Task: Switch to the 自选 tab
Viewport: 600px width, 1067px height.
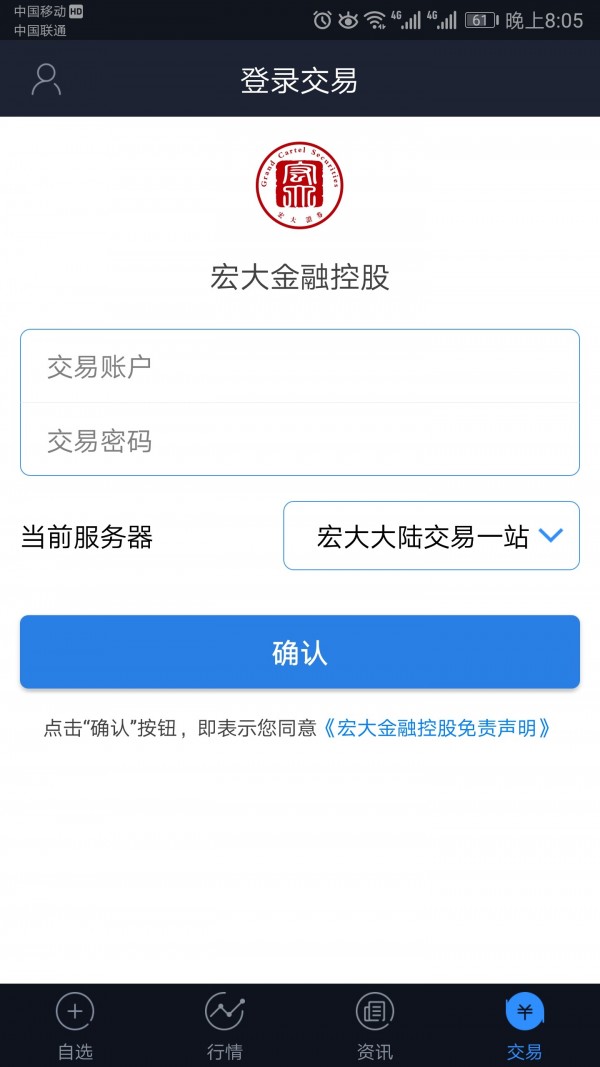Action: 75,1025
